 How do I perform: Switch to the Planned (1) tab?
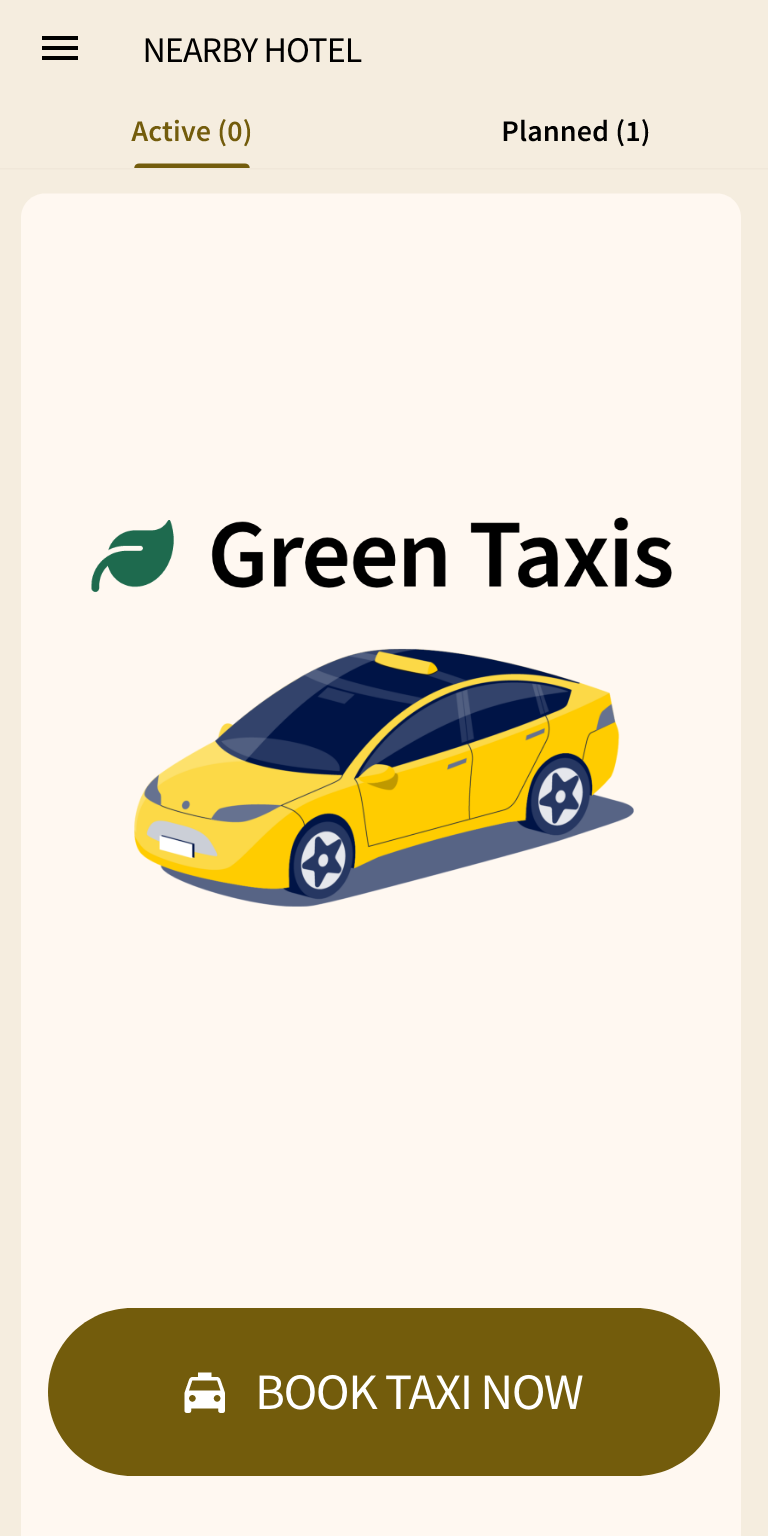click(575, 131)
